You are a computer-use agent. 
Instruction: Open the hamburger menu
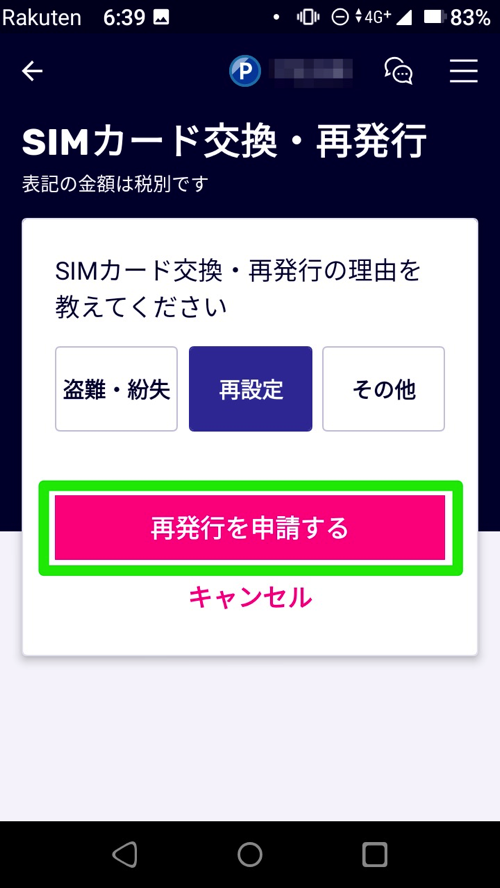[x=464, y=71]
